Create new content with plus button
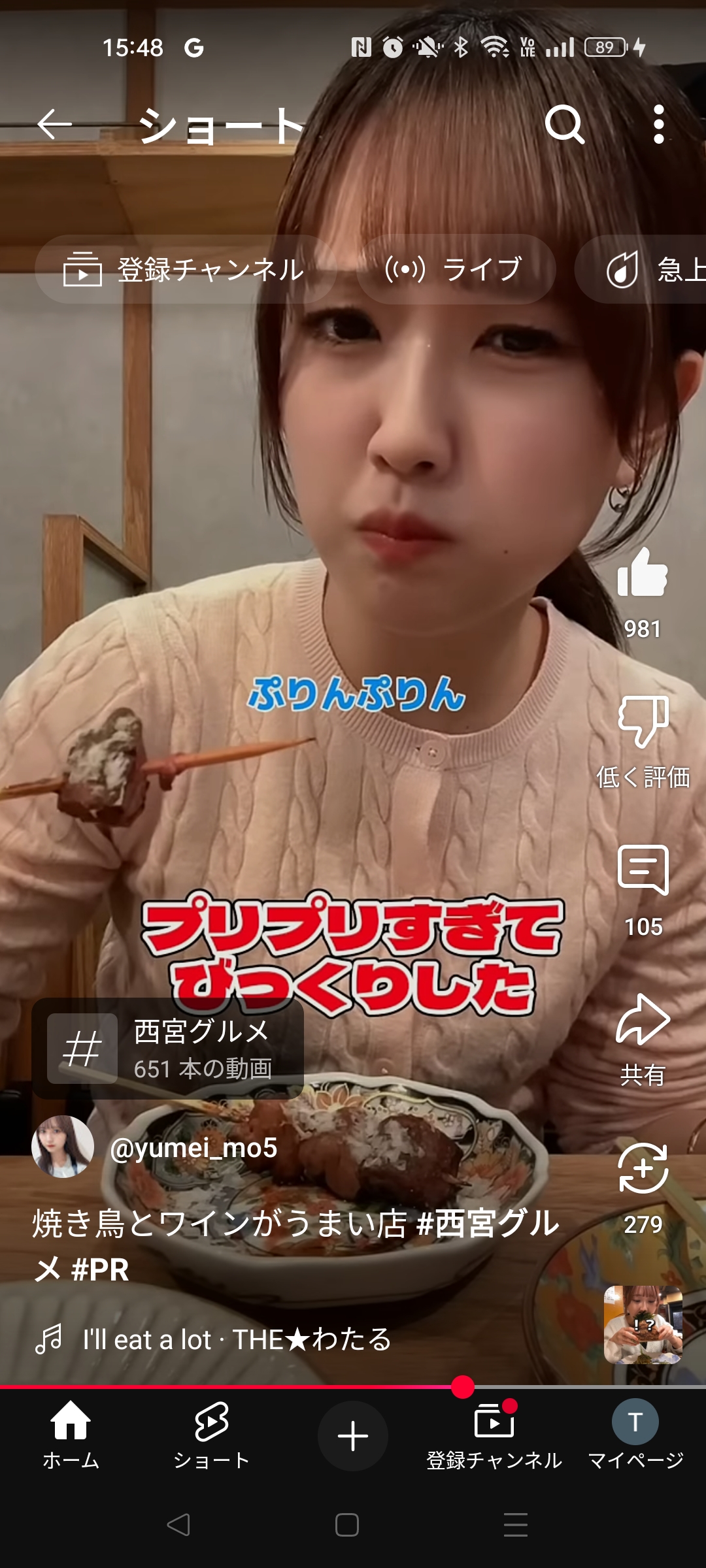The height and width of the screenshot is (1568, 706). [x=353, y=1436]
